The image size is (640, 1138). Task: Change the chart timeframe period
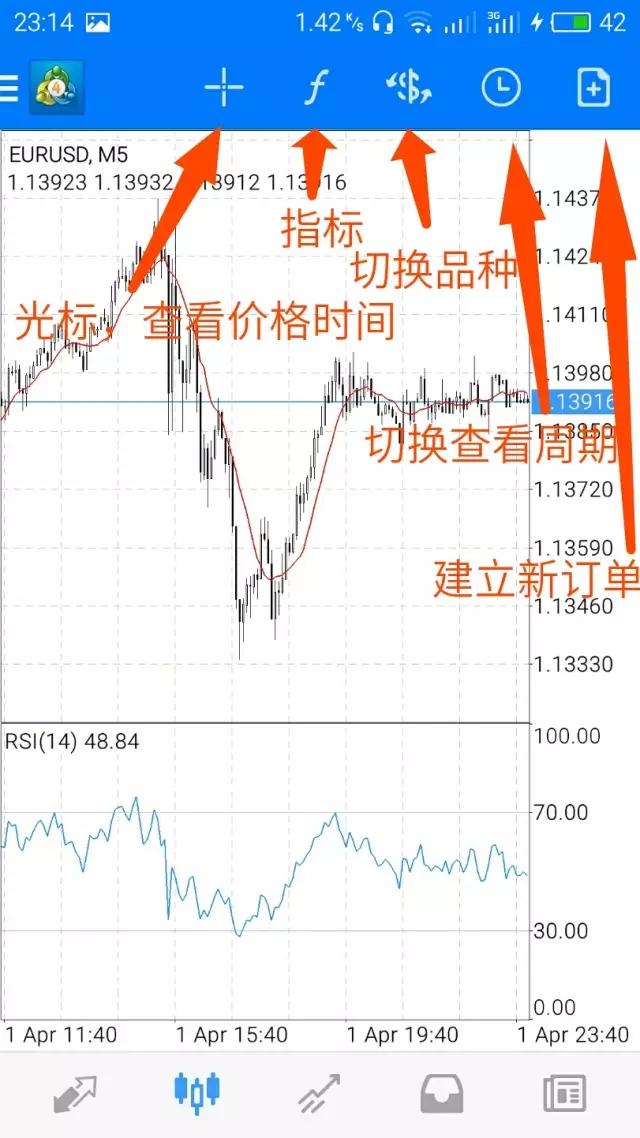point(501,88)
